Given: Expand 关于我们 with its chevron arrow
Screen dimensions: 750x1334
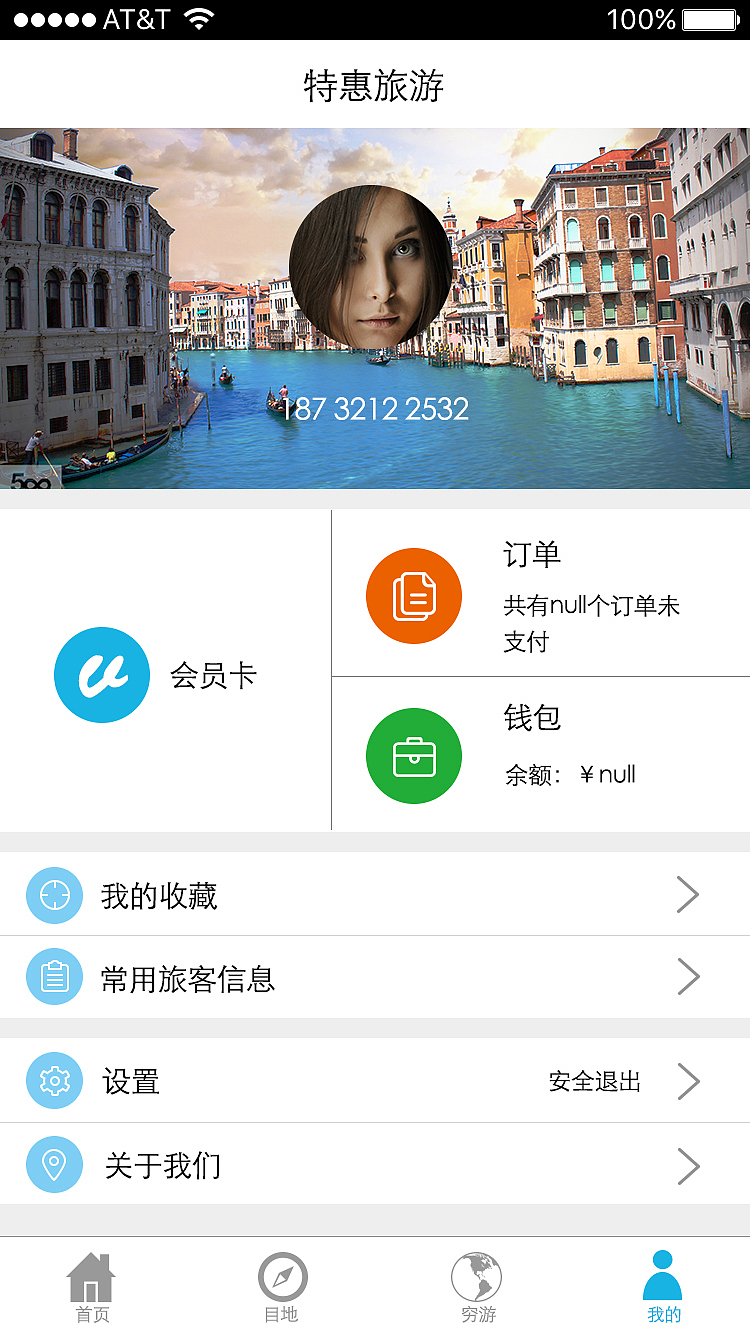Looking at the screenshot, I should click(x=688, y=1164).
